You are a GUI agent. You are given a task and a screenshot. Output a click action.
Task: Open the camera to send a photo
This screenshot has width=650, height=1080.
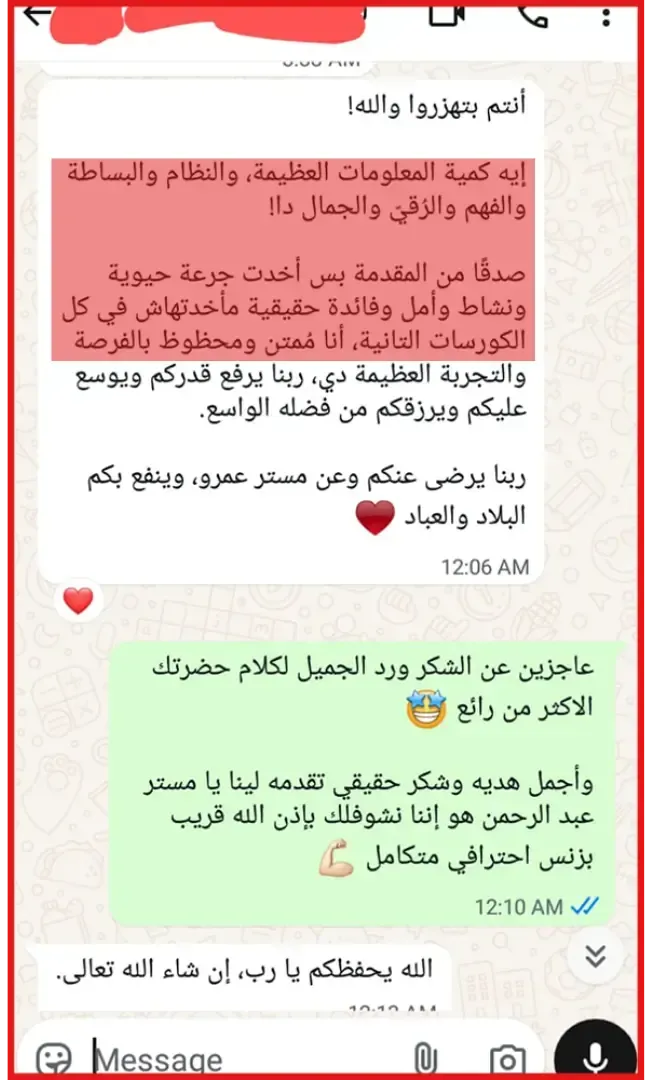point(508,1058)
